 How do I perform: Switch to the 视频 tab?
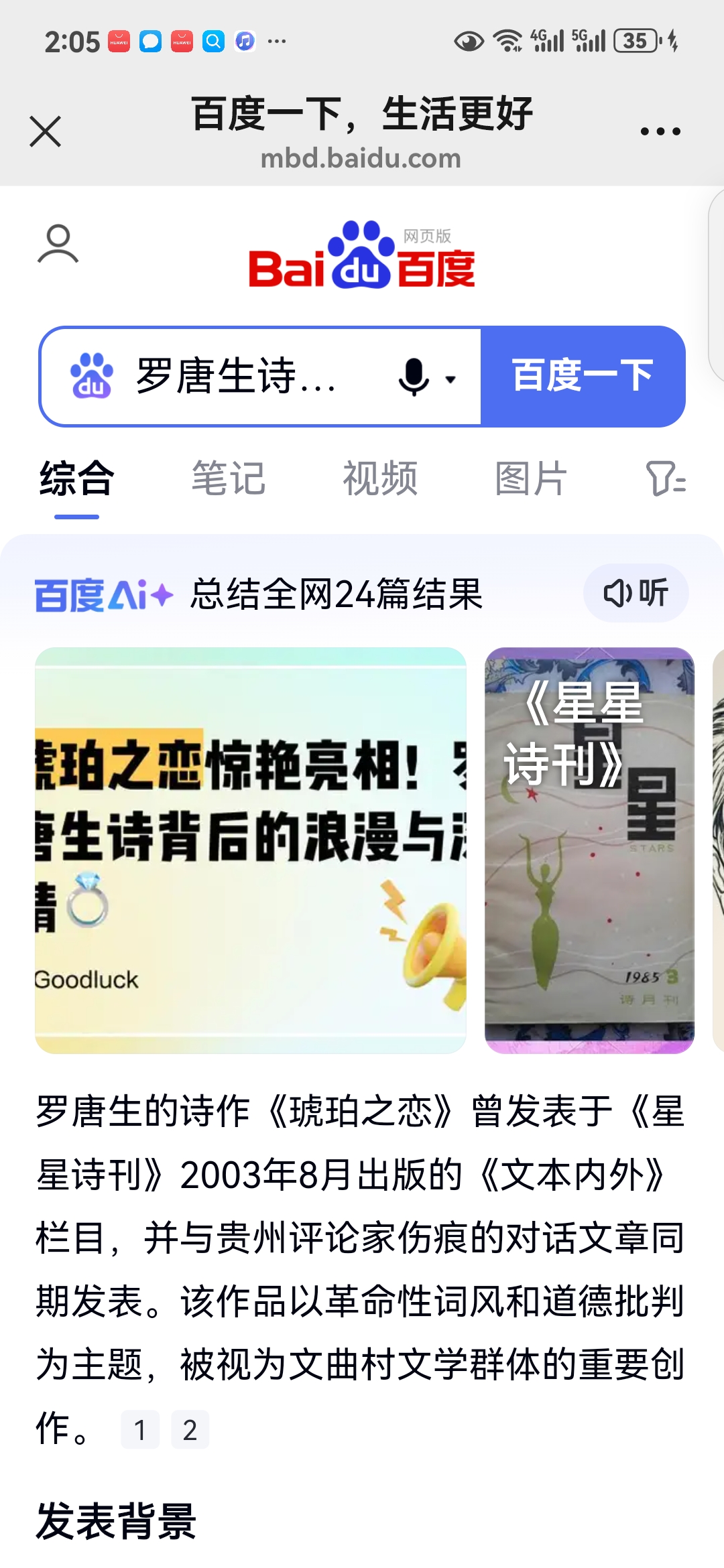380,478
